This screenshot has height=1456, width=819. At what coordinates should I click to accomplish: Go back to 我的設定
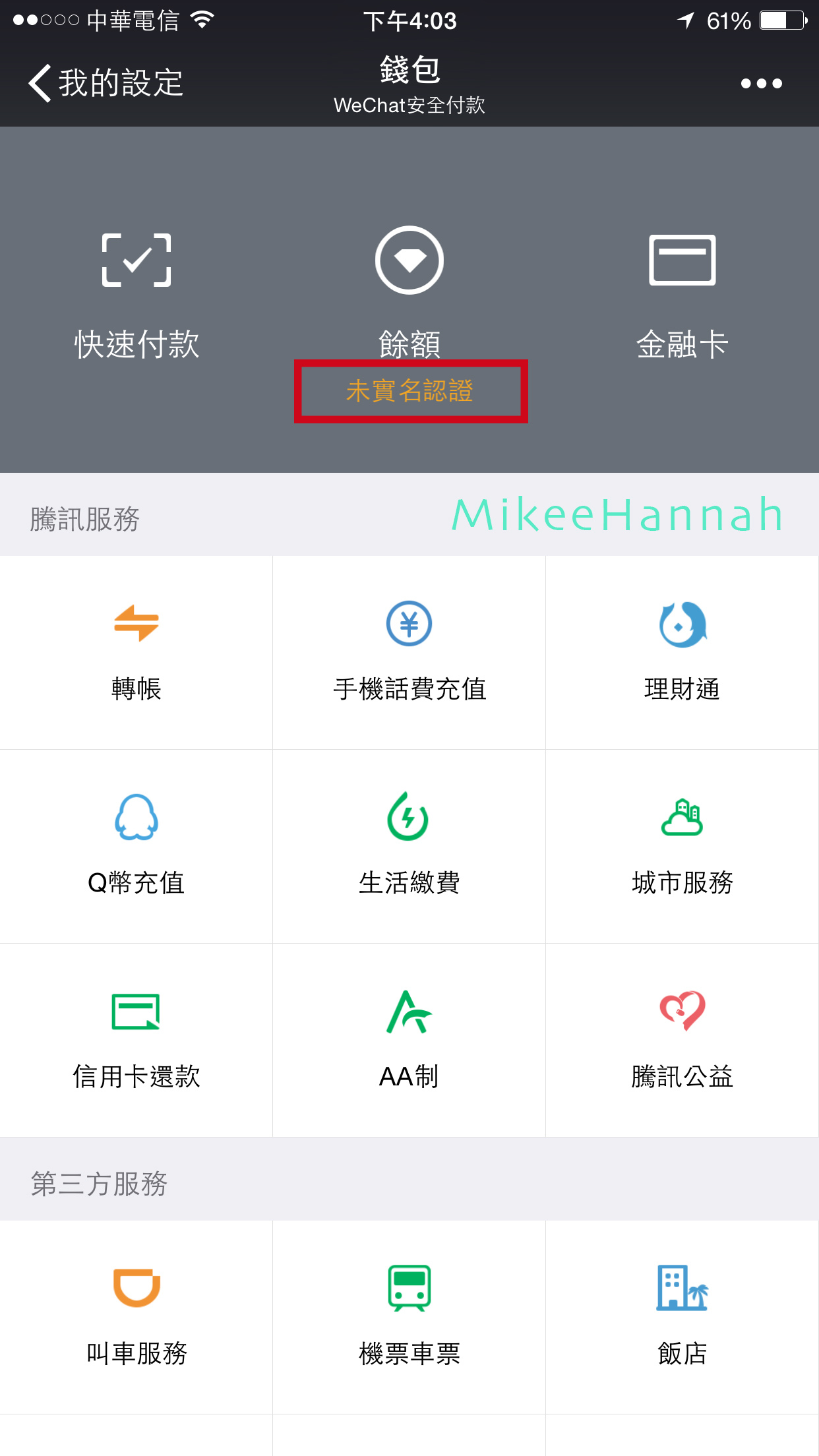(106, 83)
